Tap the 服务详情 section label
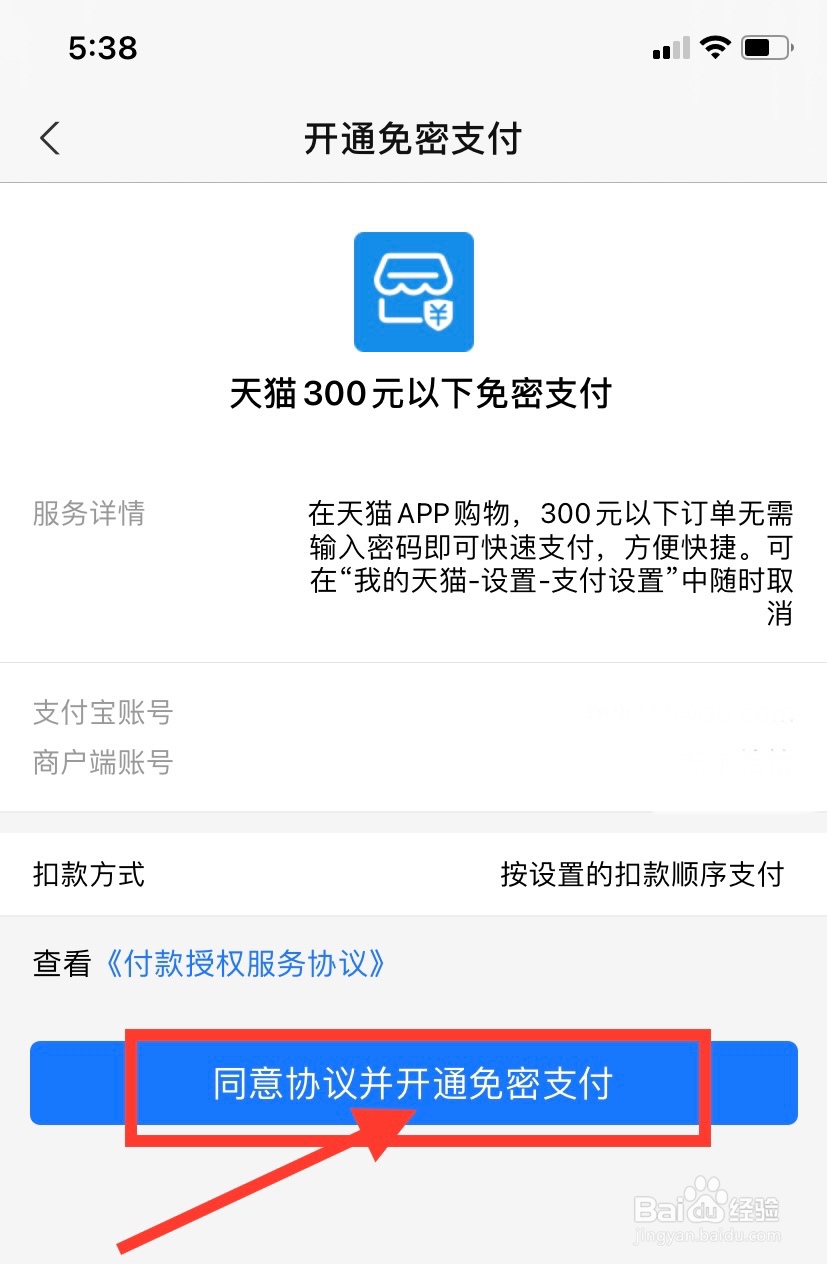The height and width of the screenshot is (1264, 827). [x=89, y=514]
